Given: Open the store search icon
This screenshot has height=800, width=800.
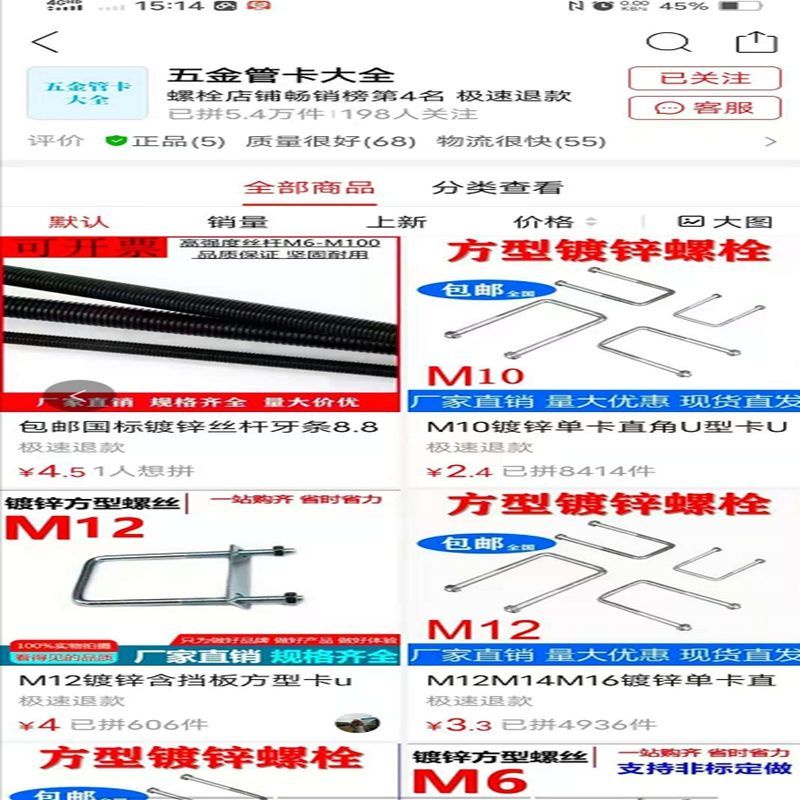Looking at the screenshot, I should pos(668,42).
